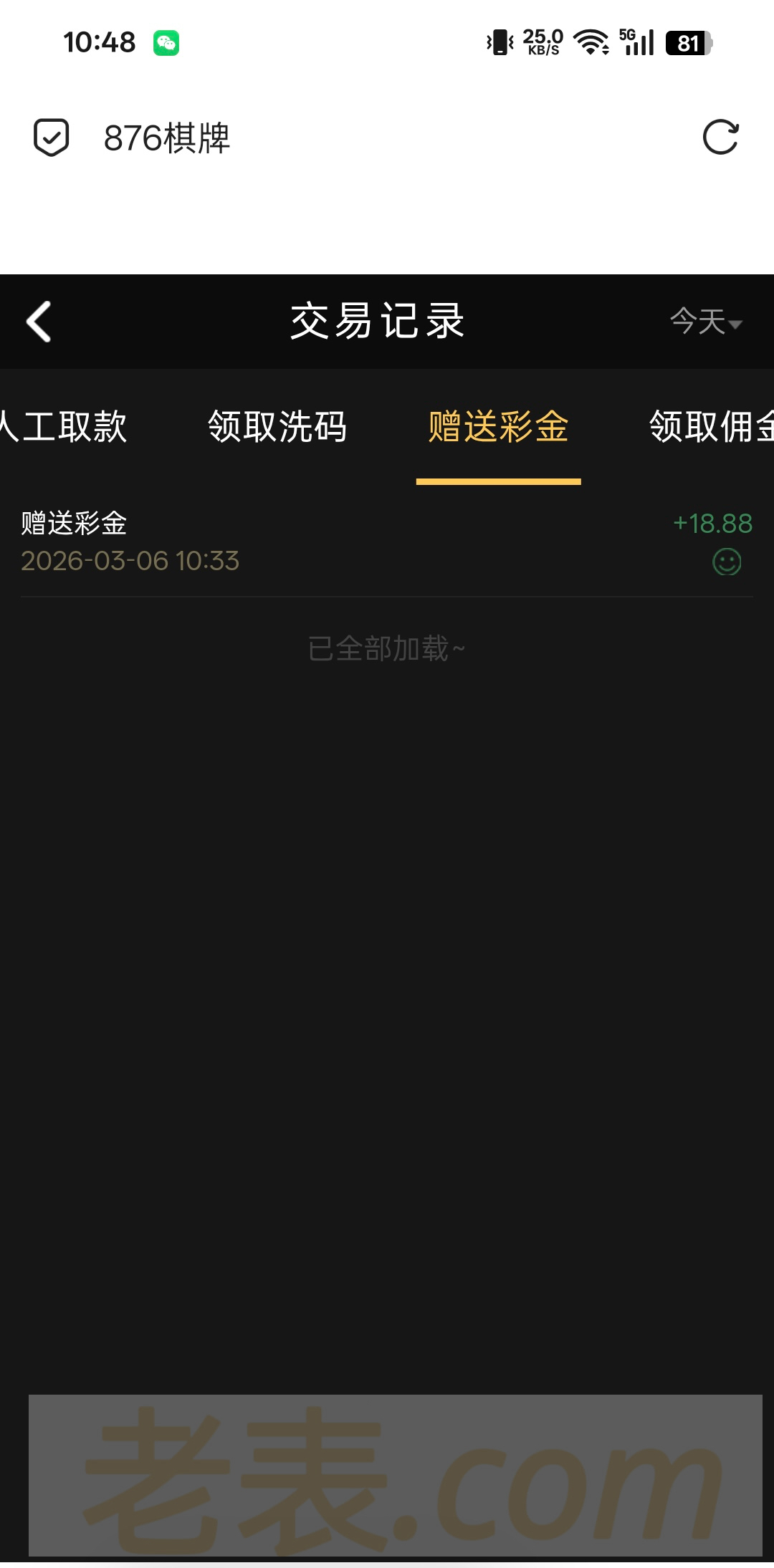The image size is (774, 1568).
Task: Go back from 交易记录 page
Action: click(39, 321)
